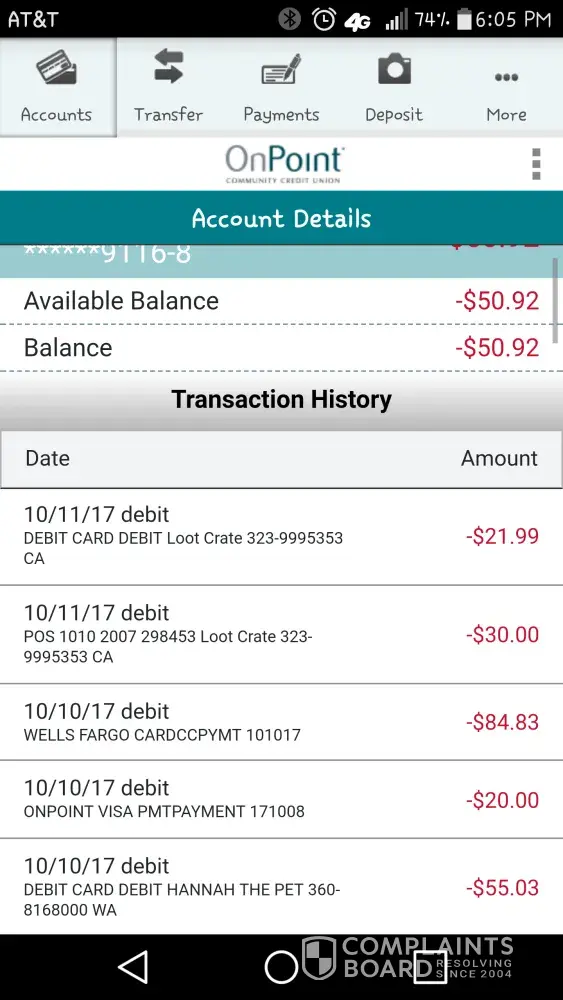Open the Transfer tab
Viewport: 563px width, 1000px height.
168,87
